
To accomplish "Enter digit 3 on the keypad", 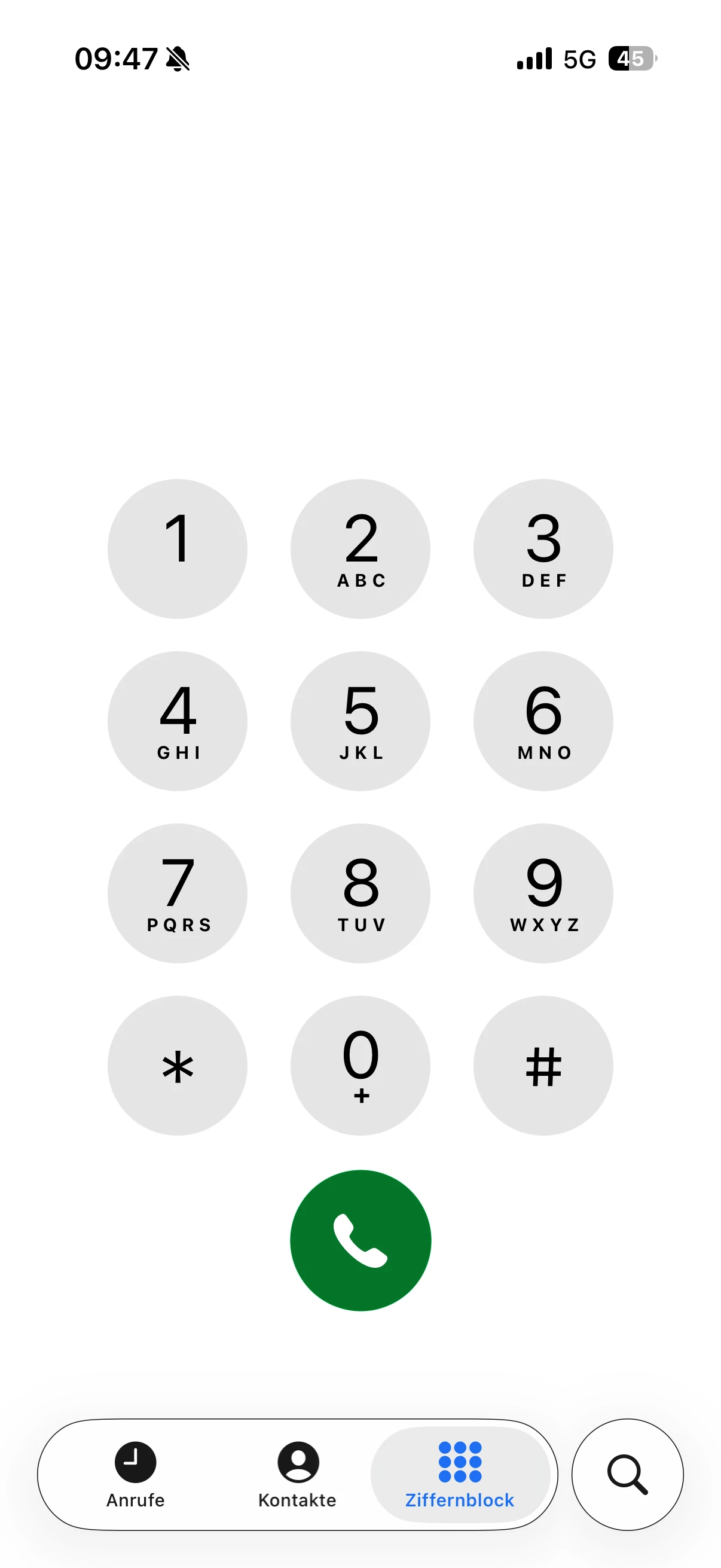I will (543, 548).
